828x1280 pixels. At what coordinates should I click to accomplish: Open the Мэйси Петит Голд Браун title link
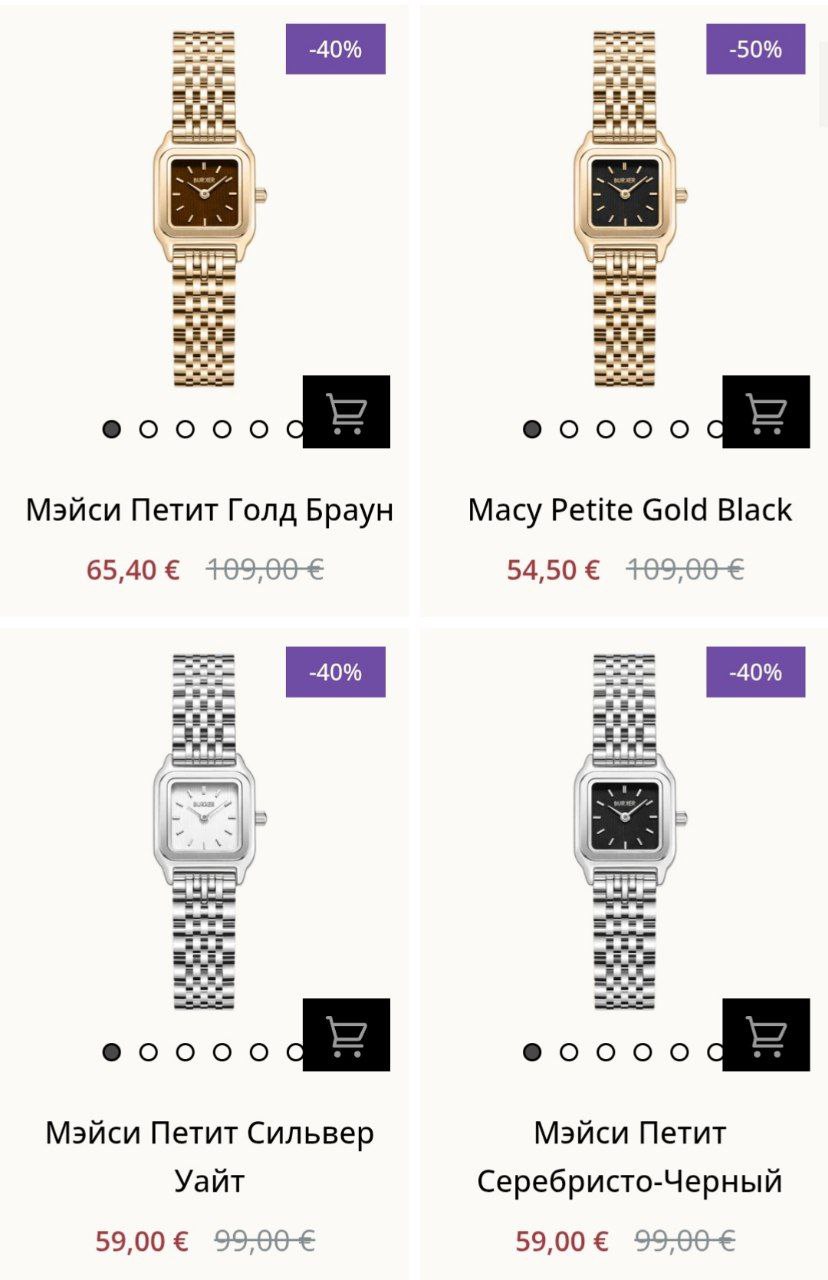coord(209,510)
